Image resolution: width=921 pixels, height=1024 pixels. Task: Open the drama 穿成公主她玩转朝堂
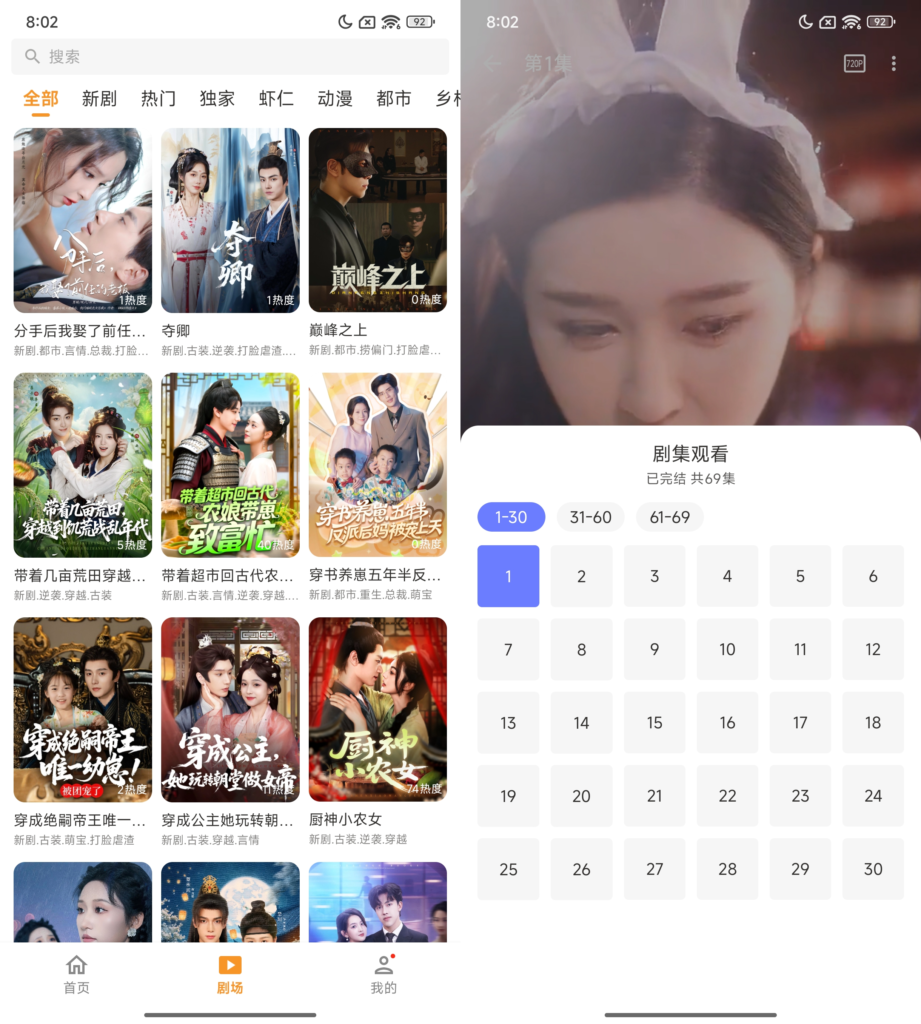pos(230,709)
